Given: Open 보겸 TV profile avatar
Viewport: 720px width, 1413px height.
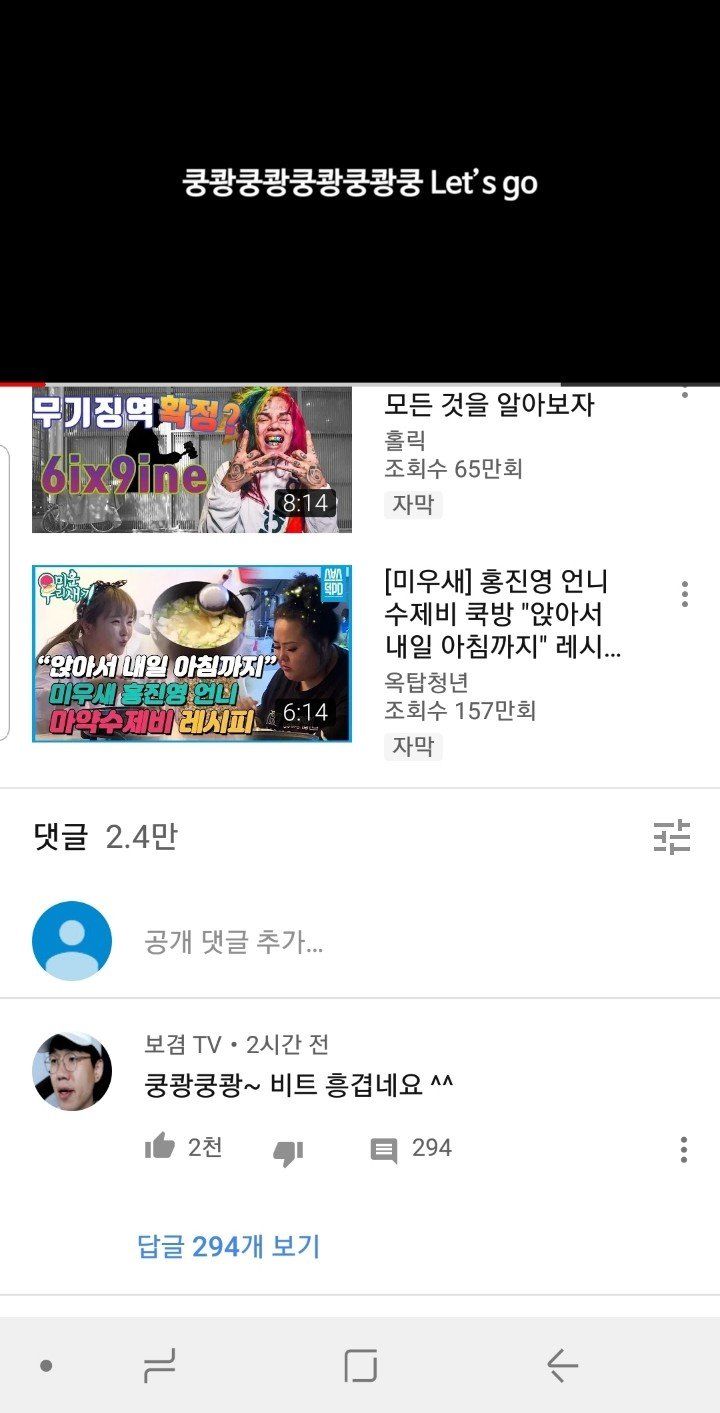Looking at the screenshot, I should tap(72, 1071).
